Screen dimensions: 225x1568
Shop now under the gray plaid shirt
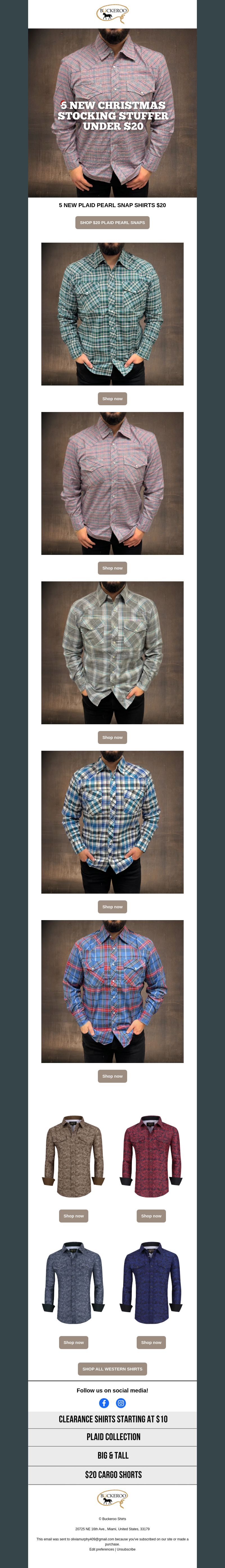click(112, 737)
